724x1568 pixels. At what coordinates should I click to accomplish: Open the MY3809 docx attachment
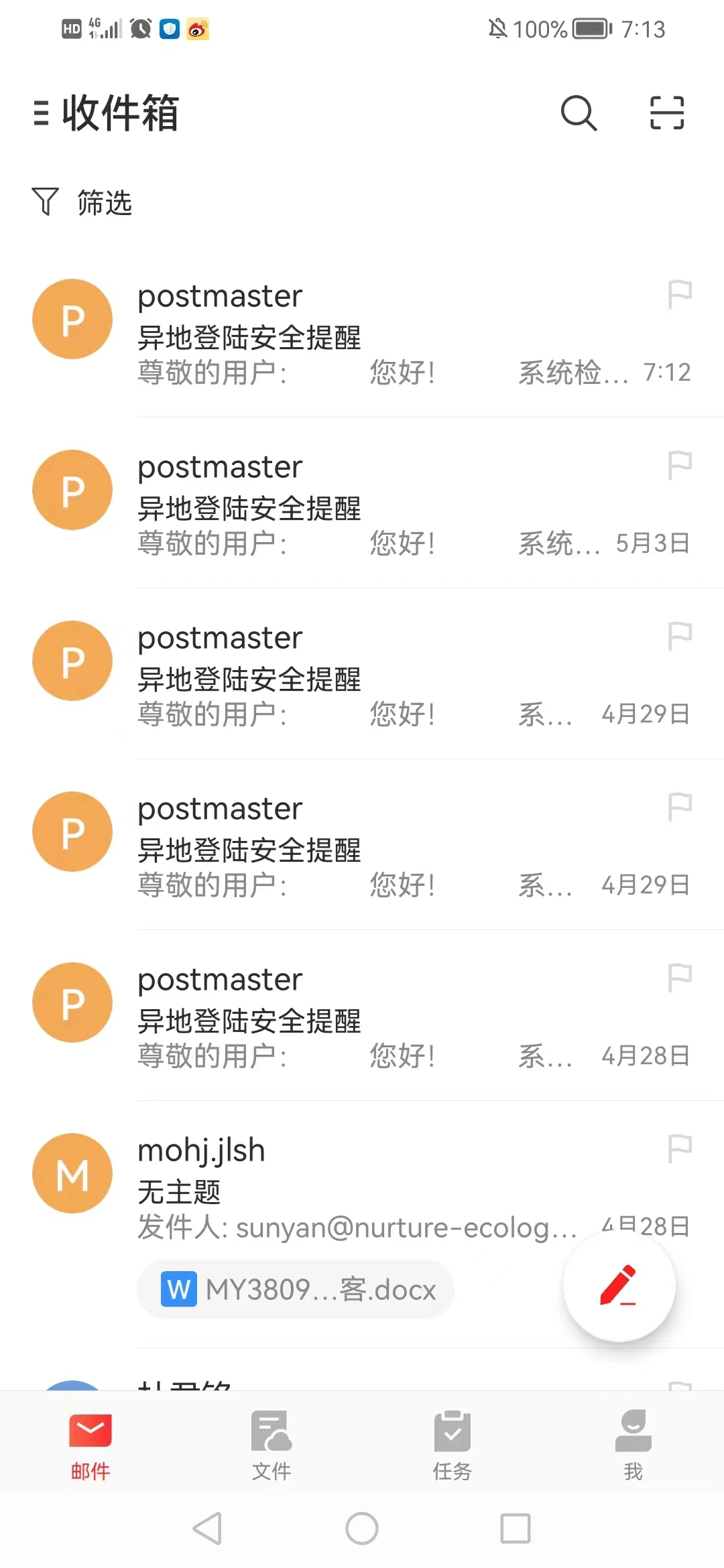coord(296,1289)
